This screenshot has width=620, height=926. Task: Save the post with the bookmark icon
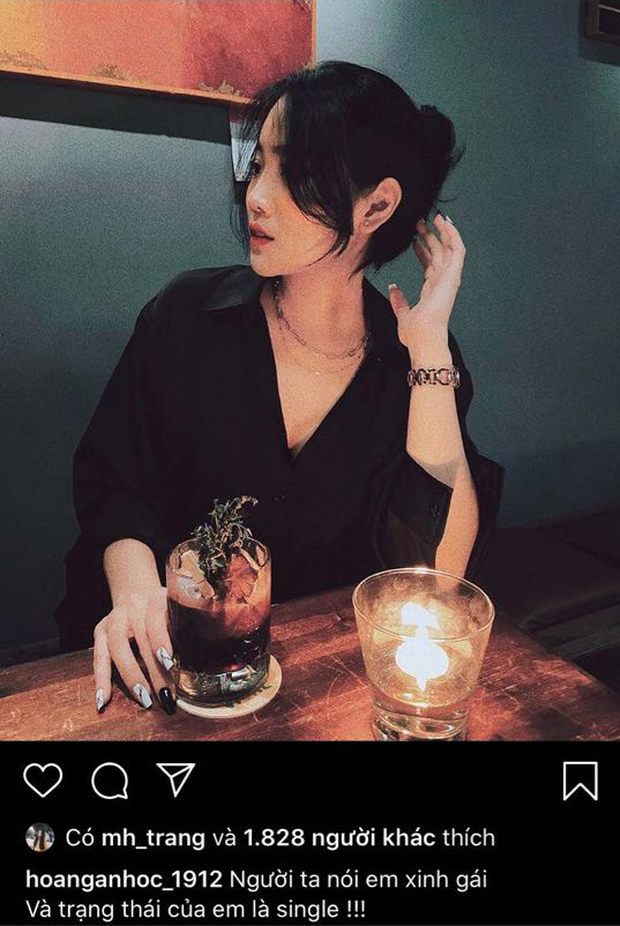pyautogui.click(x=580, y=780)
